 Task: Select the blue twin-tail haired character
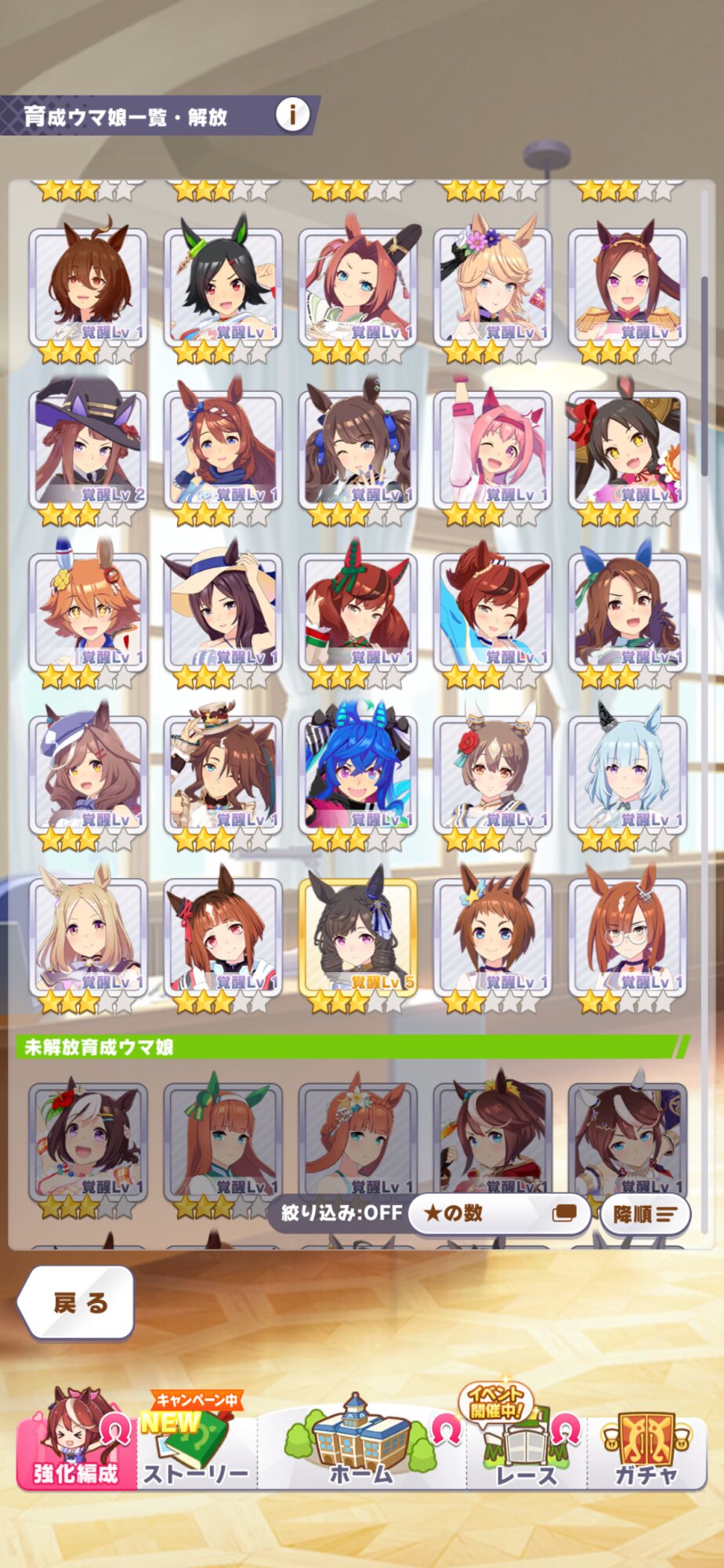click(x=357, y=775)
